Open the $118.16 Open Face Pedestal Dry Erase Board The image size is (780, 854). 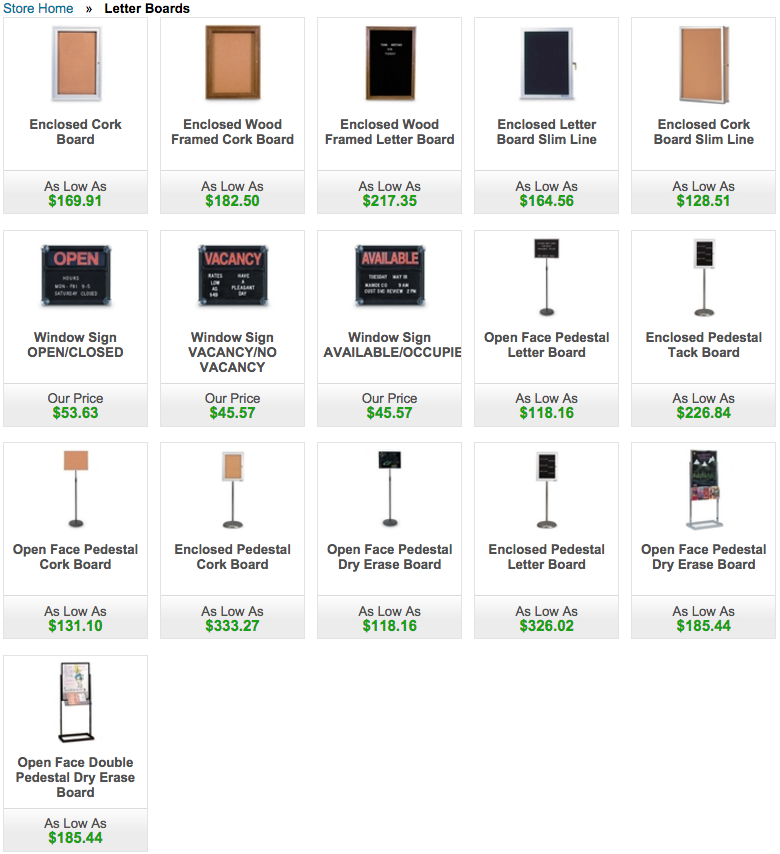coord(389,557)
